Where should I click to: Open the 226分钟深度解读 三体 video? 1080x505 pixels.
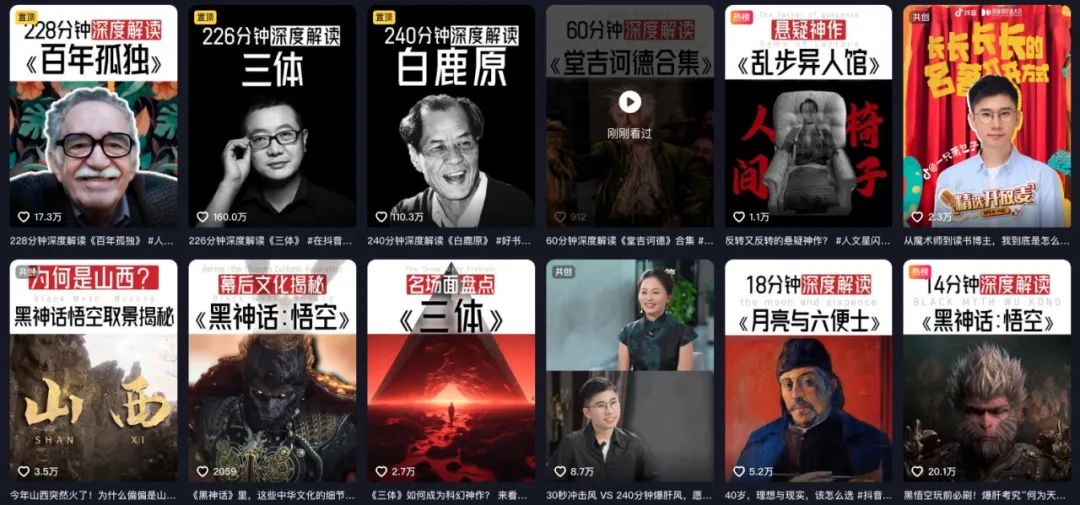[x=272, y=120]
